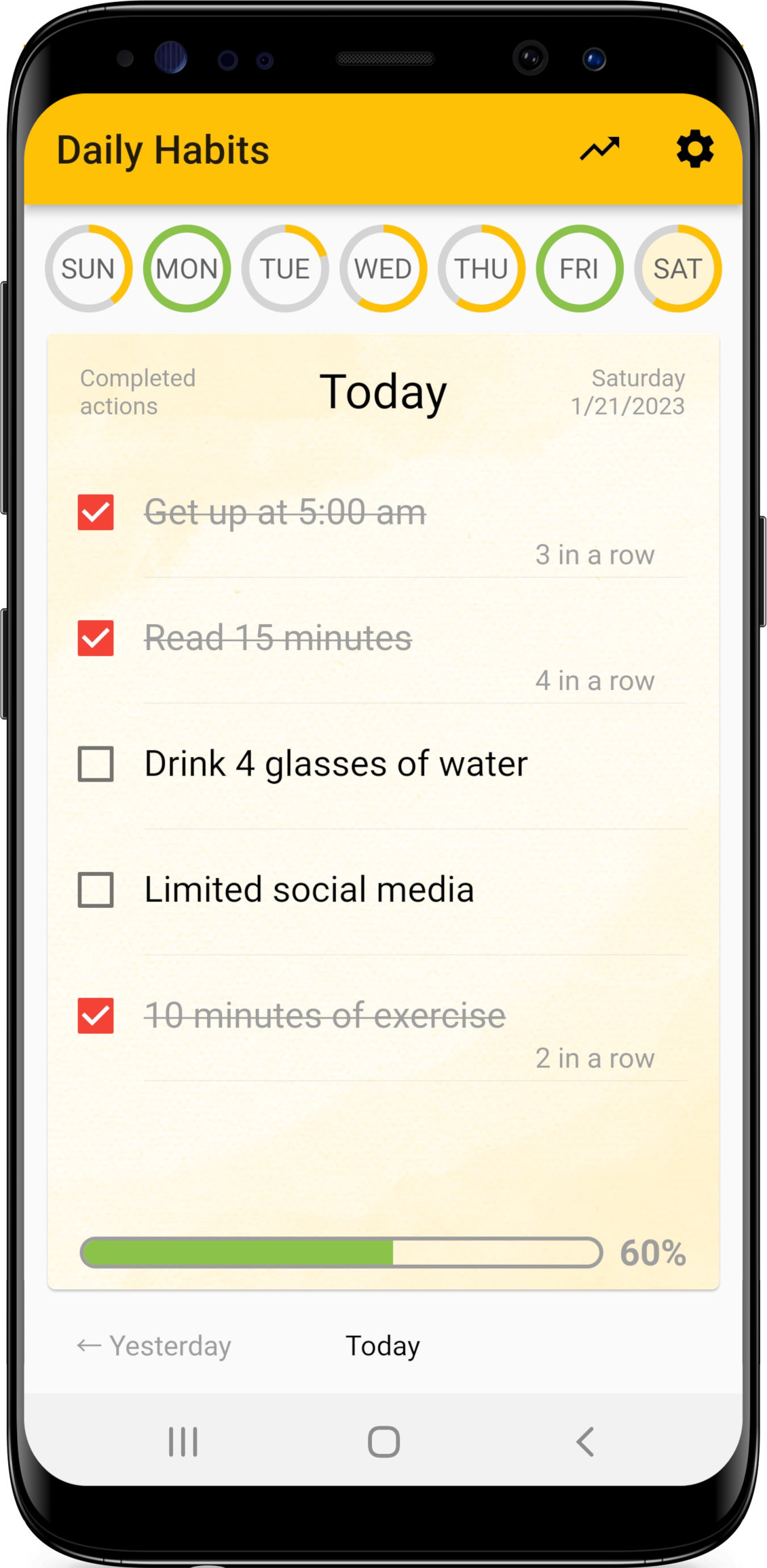Go to Yesterday's habits

coord(155,1345)
